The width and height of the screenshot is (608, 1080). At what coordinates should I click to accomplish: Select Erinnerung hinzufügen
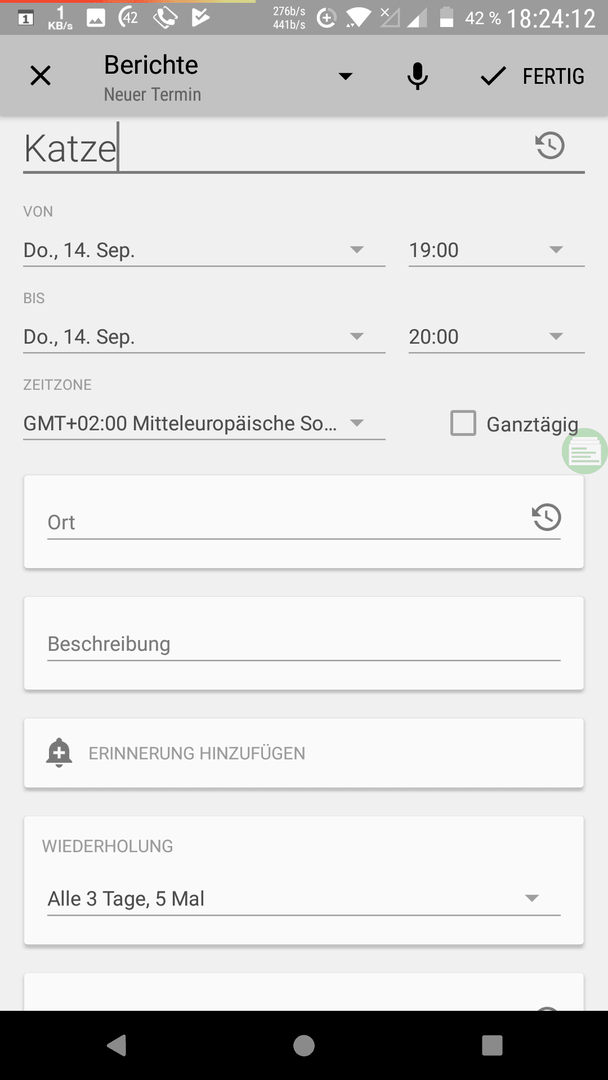[x=304, y=753]
